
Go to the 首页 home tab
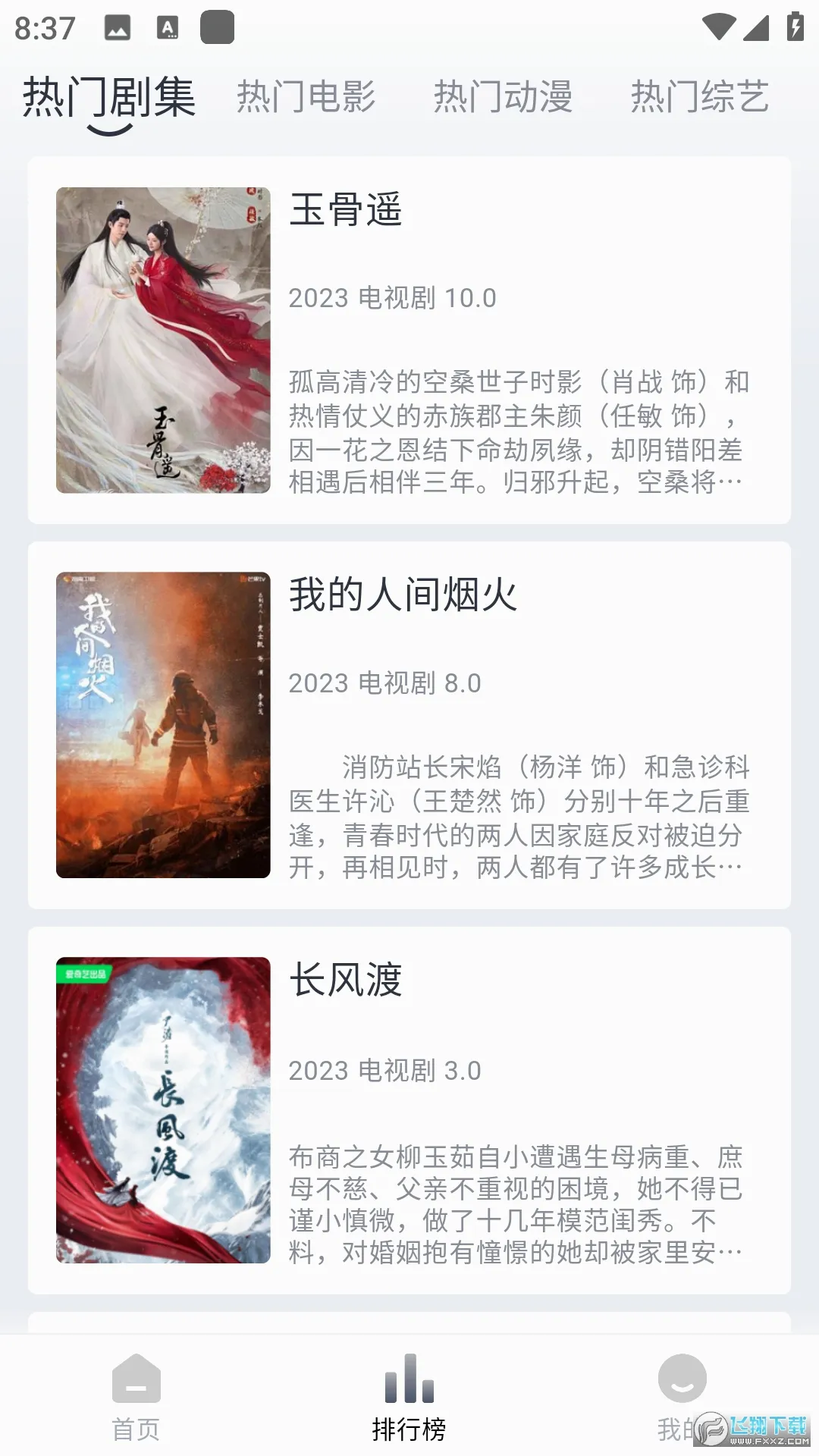[136, 1397]
